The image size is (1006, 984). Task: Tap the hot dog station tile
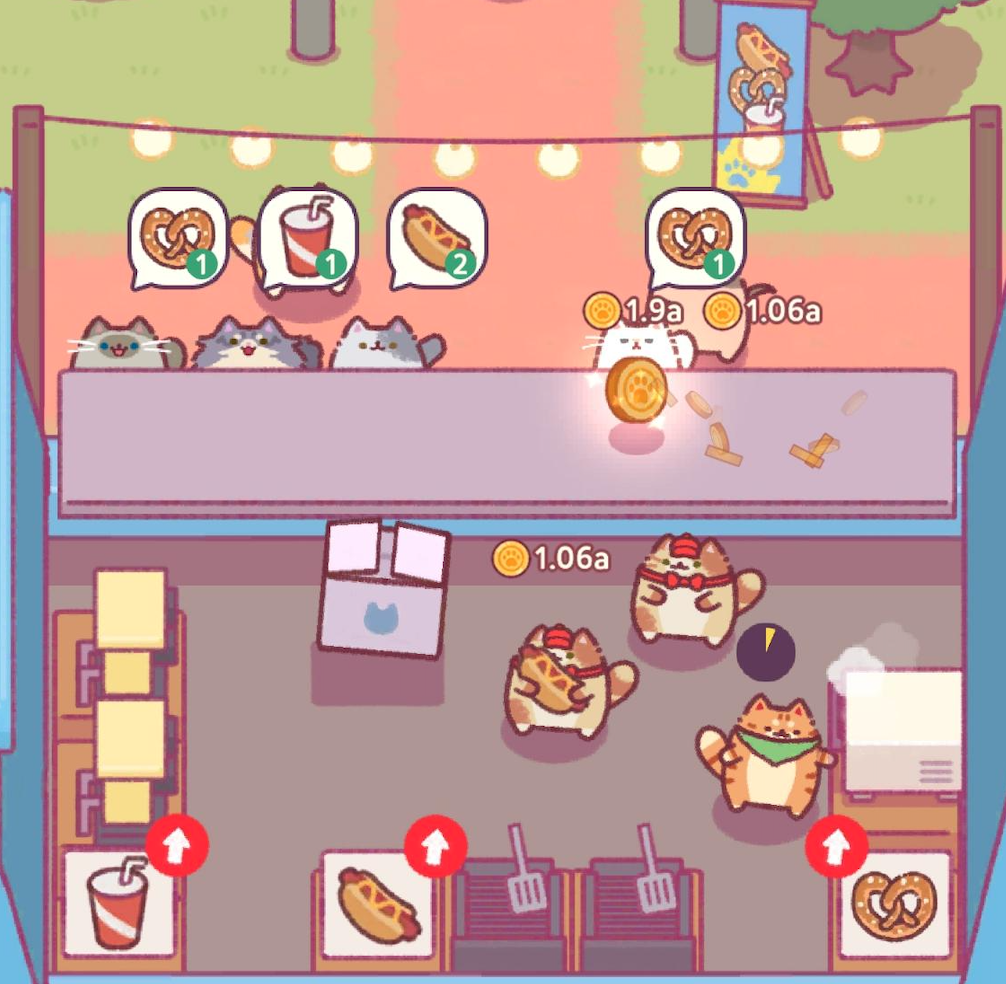coord(376,905)
